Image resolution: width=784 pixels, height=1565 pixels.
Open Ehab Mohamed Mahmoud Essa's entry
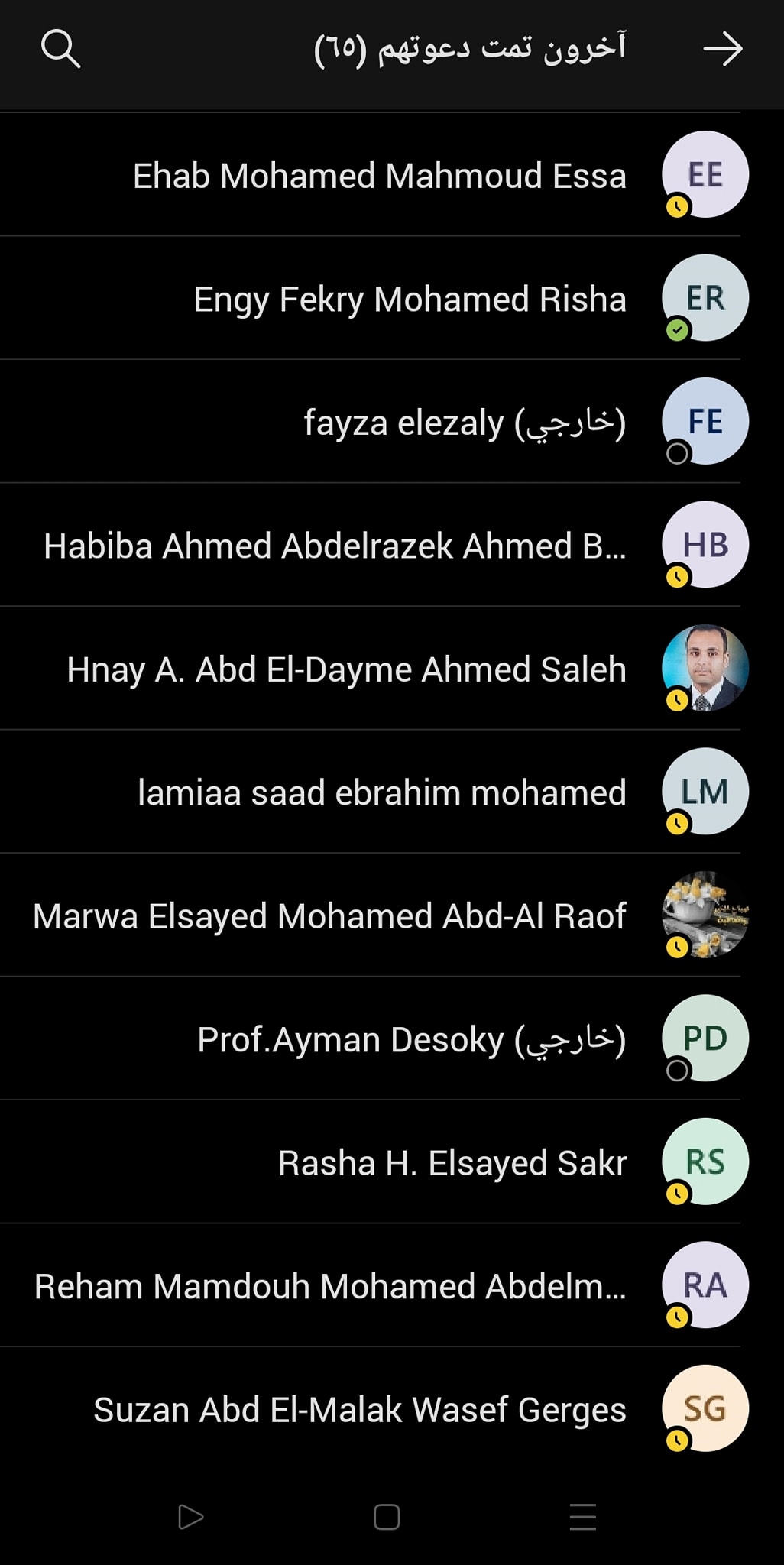pos(392,175)
